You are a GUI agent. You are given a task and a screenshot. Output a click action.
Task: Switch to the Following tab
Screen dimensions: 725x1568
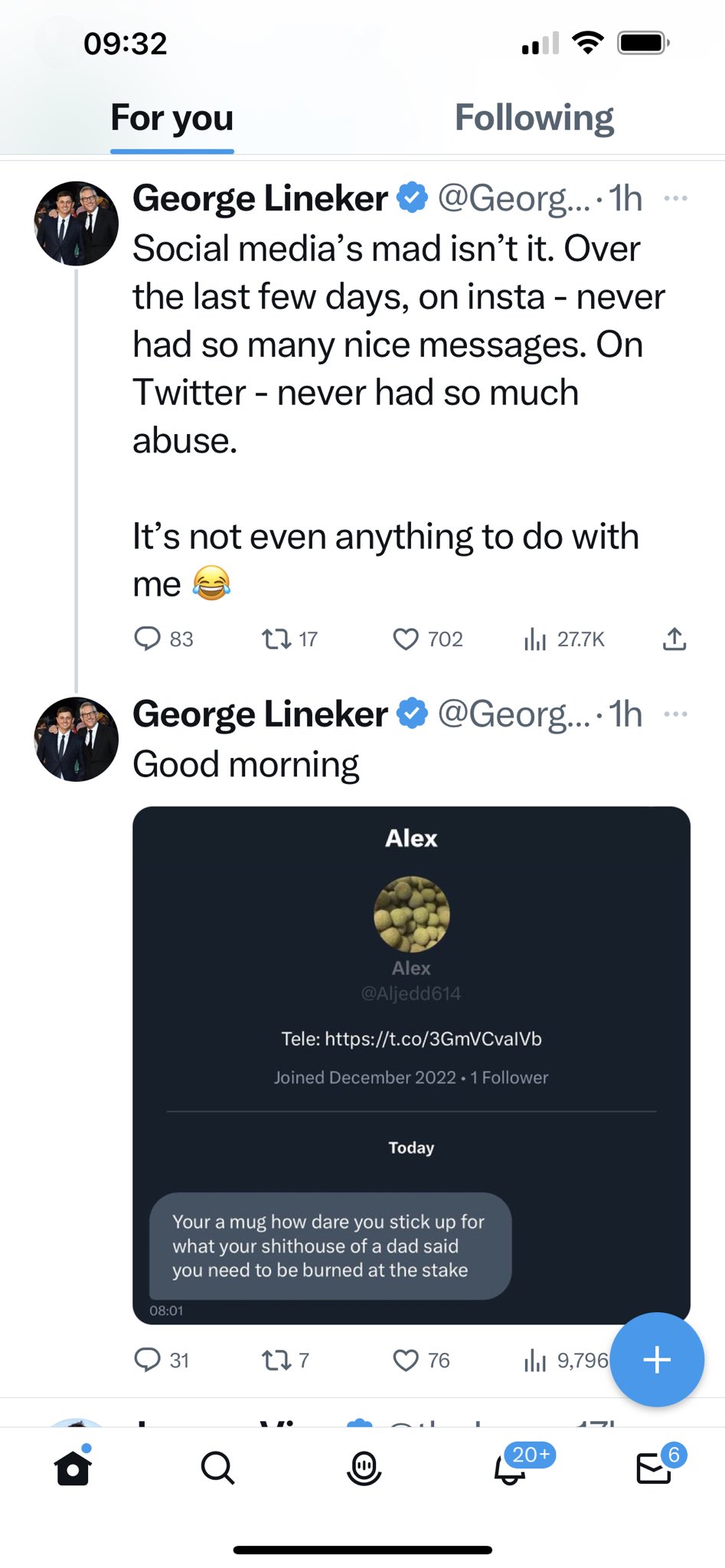(x=534, y=118)
